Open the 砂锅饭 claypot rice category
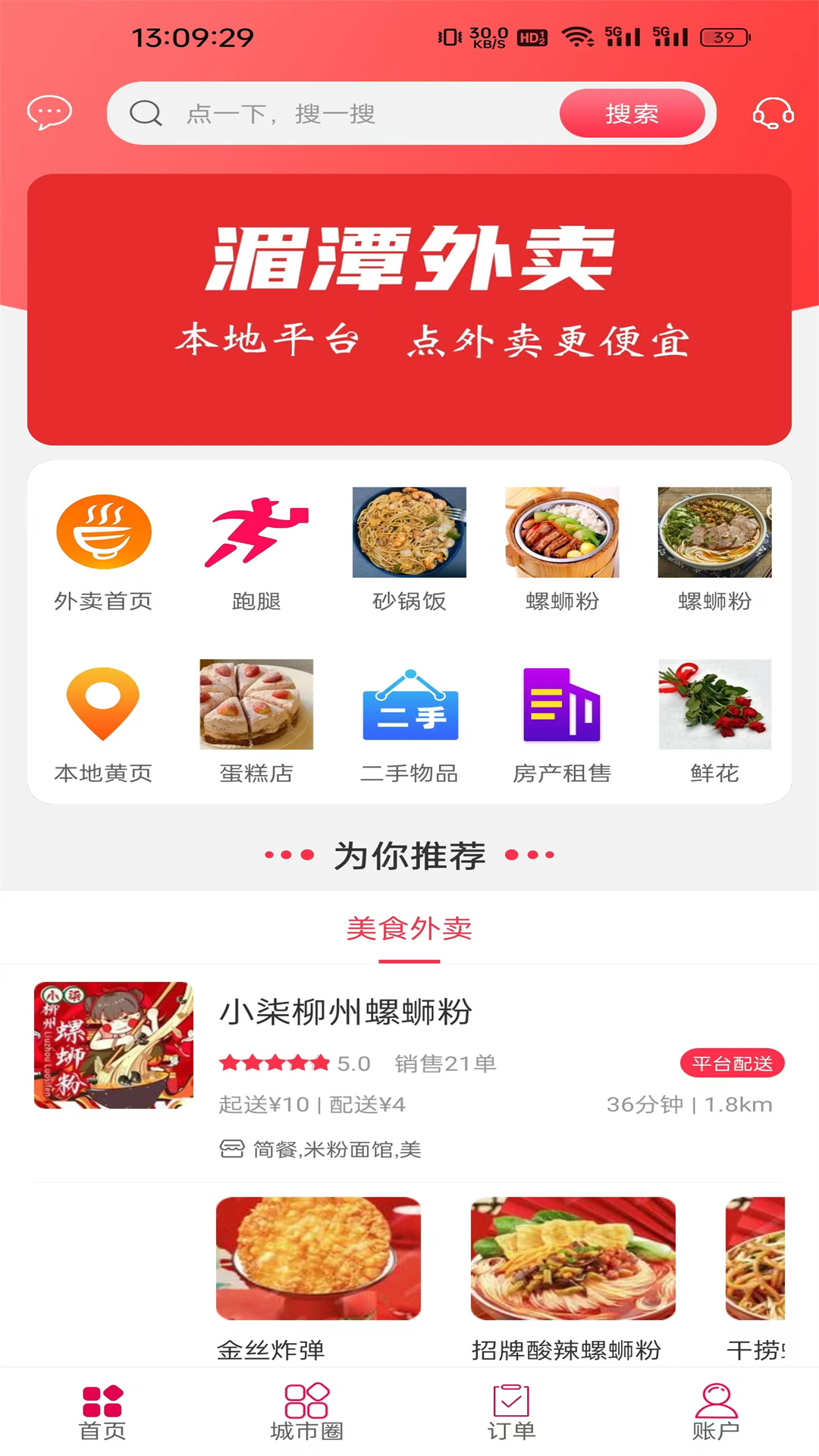819x1456 pixels. pyautogui.click(x=409, y=532)
